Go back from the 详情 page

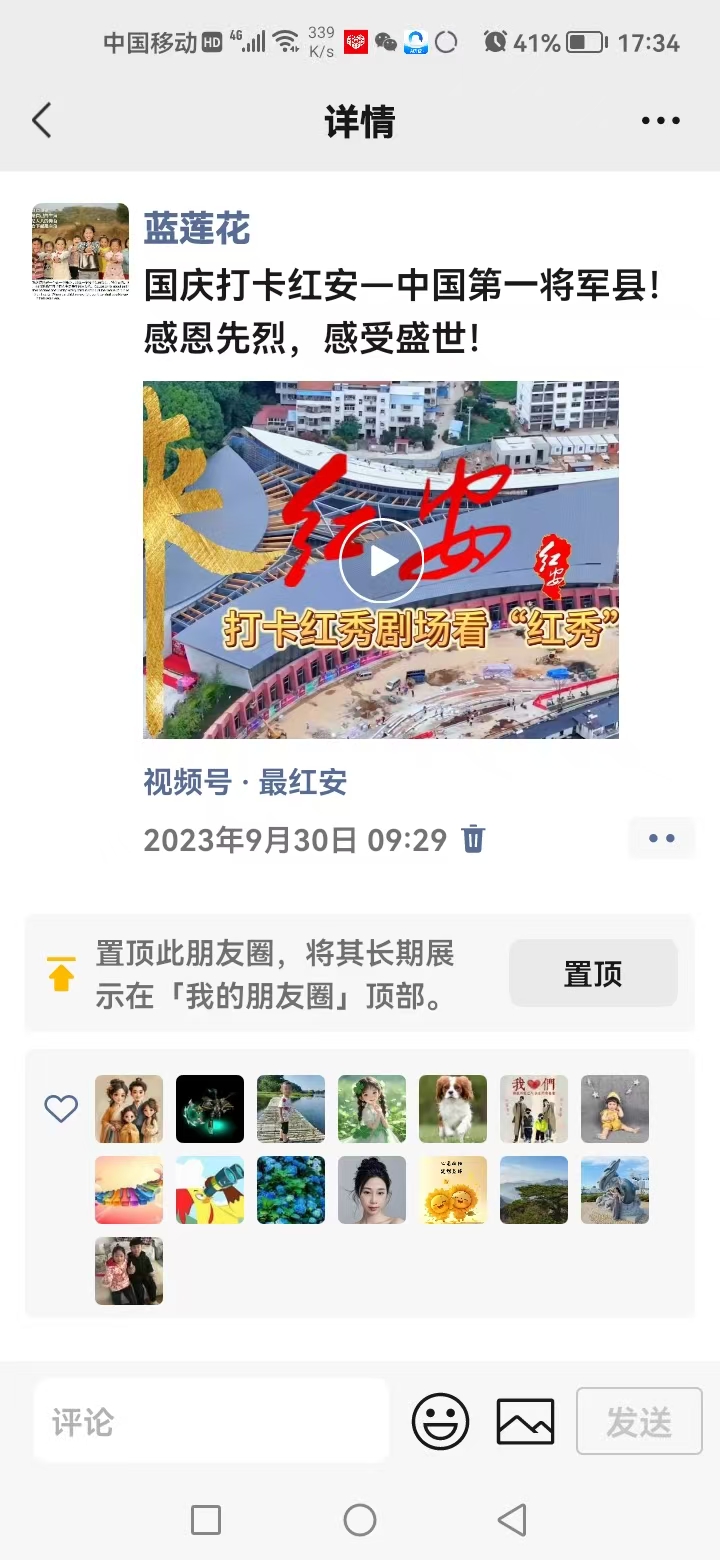(x=42, y=121)
